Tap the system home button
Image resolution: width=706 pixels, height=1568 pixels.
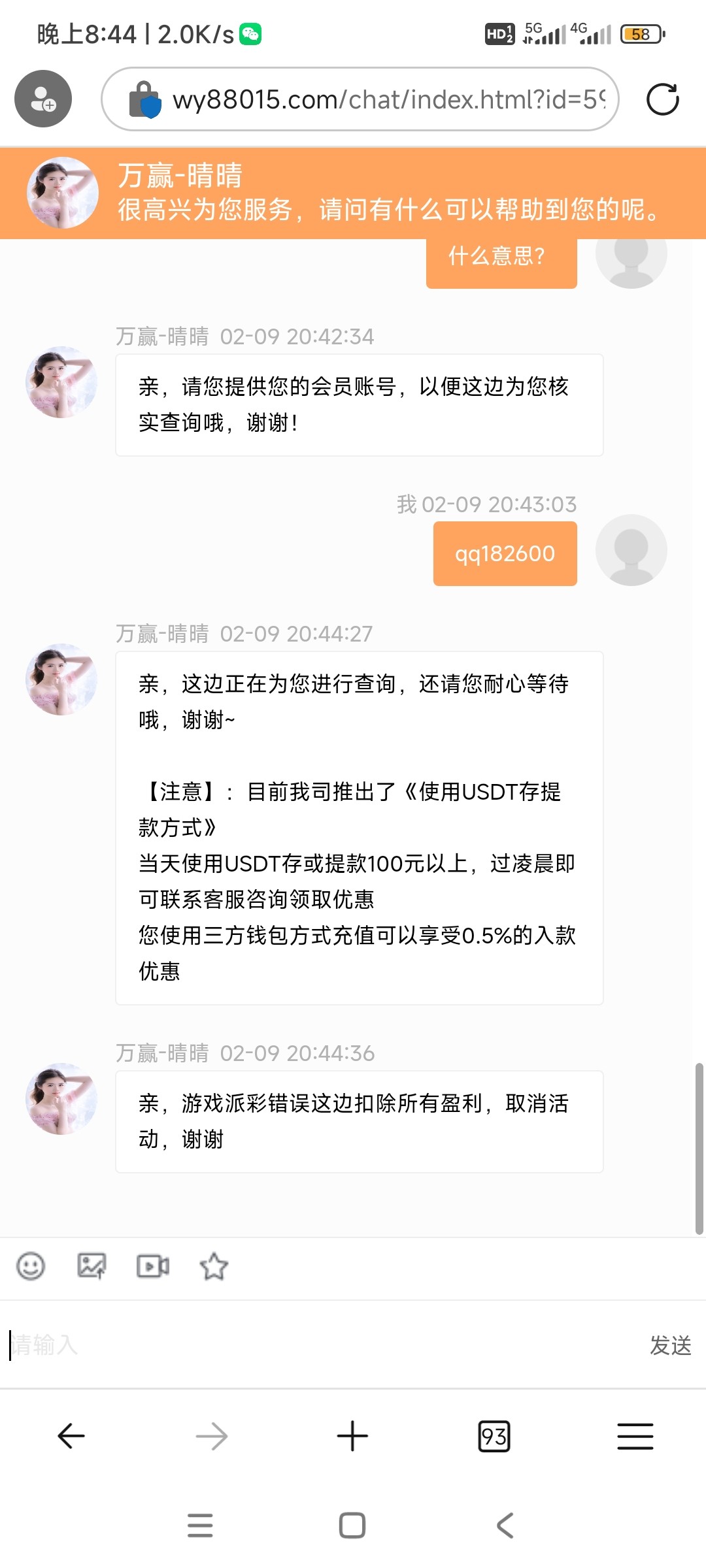click(352, 1526)
